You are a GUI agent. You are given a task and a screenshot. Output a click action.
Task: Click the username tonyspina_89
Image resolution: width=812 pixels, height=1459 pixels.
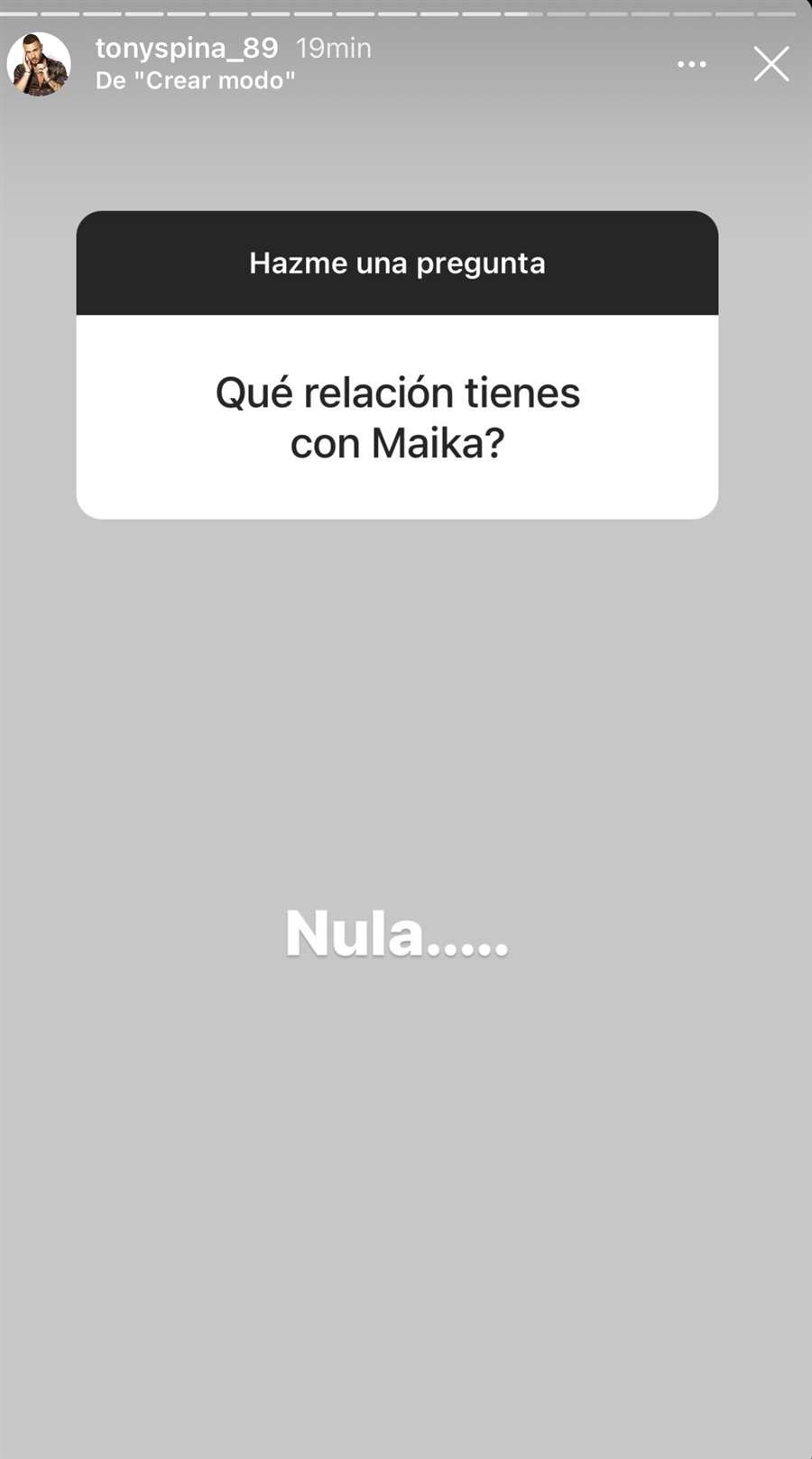[x=187, y=48]
